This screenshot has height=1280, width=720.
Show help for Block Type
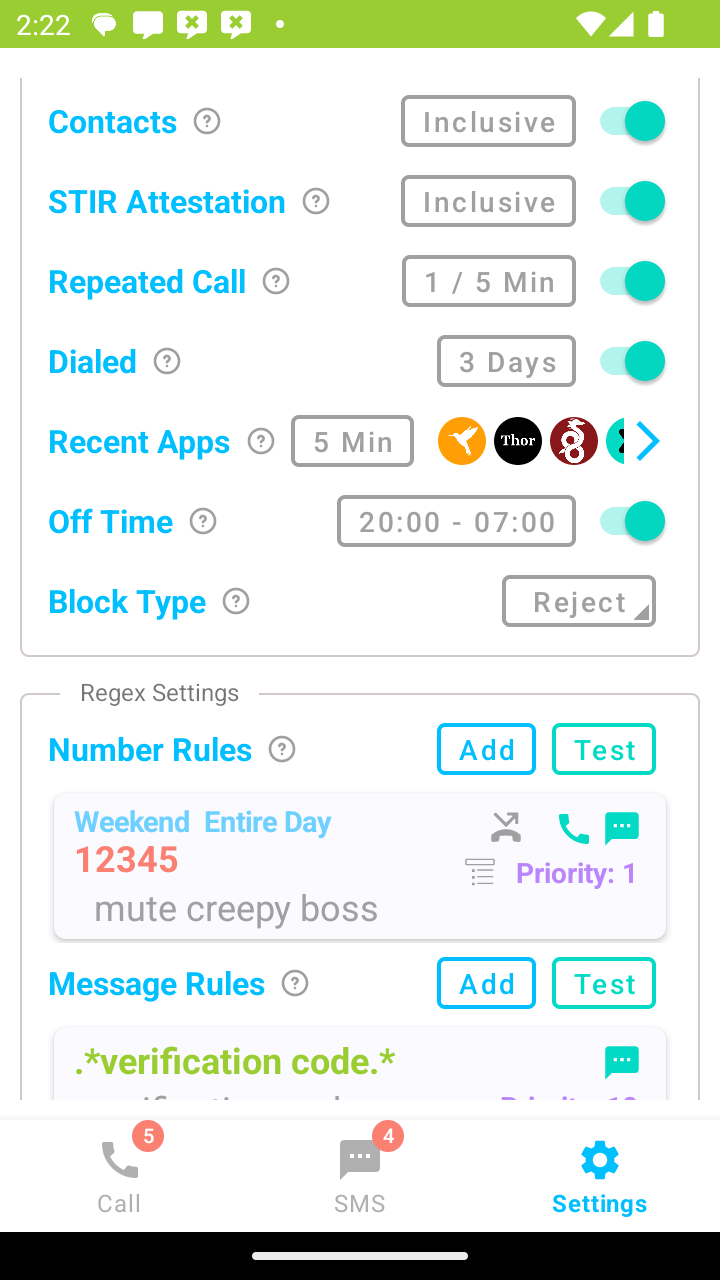pyautogui.click(x=236, y=601)
